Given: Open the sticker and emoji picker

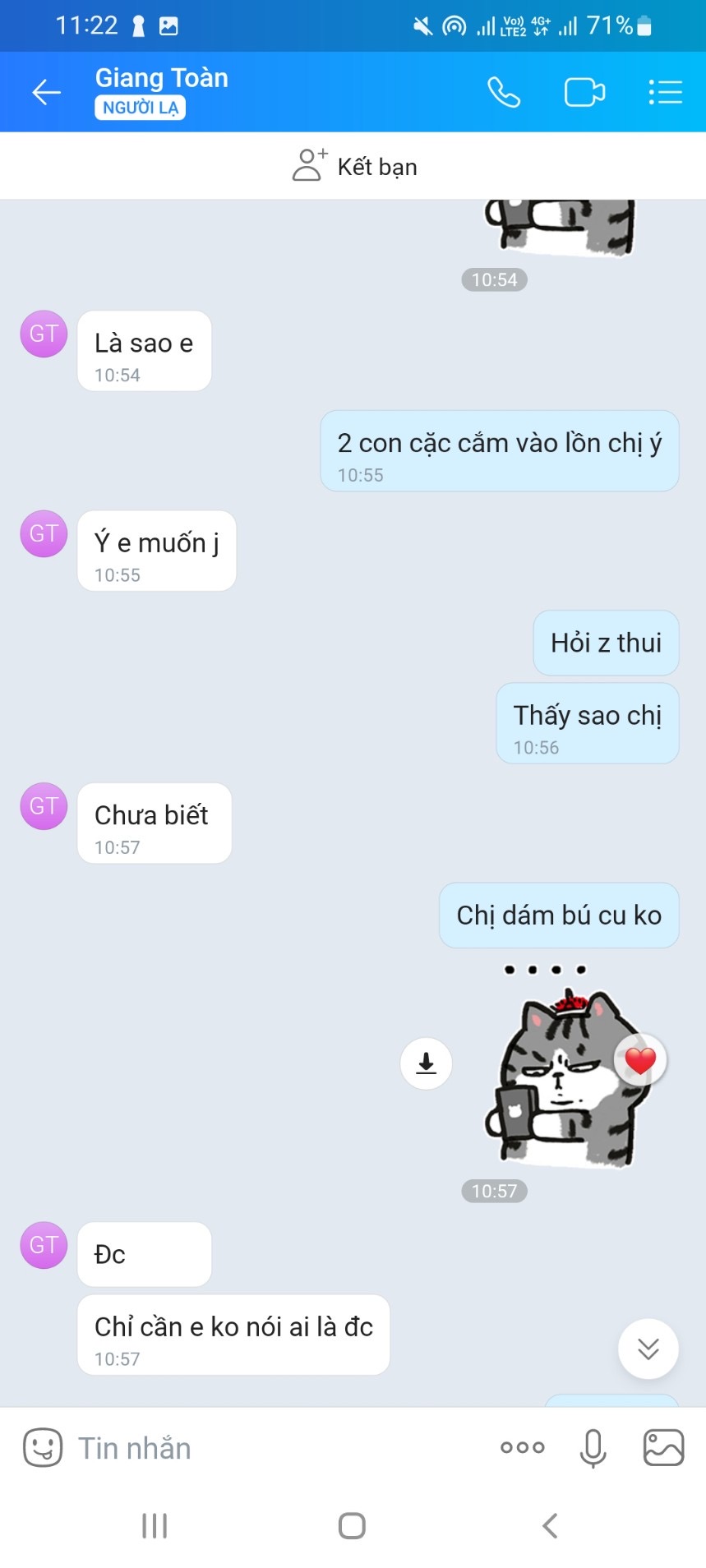Looking at the screenshot, I should (x=43, y=1447).
